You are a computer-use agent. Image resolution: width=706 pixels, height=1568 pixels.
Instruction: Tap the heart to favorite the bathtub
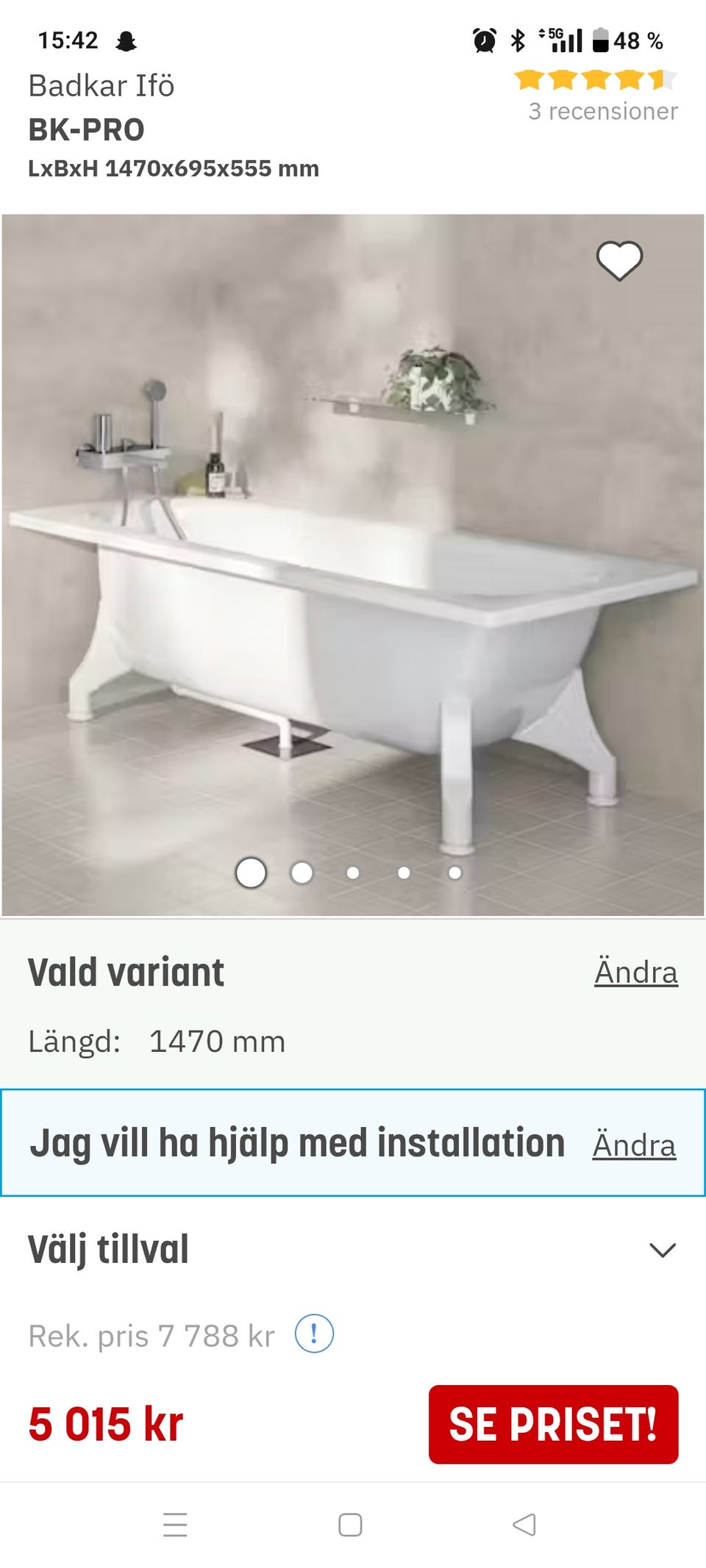(x=620, y=262)
